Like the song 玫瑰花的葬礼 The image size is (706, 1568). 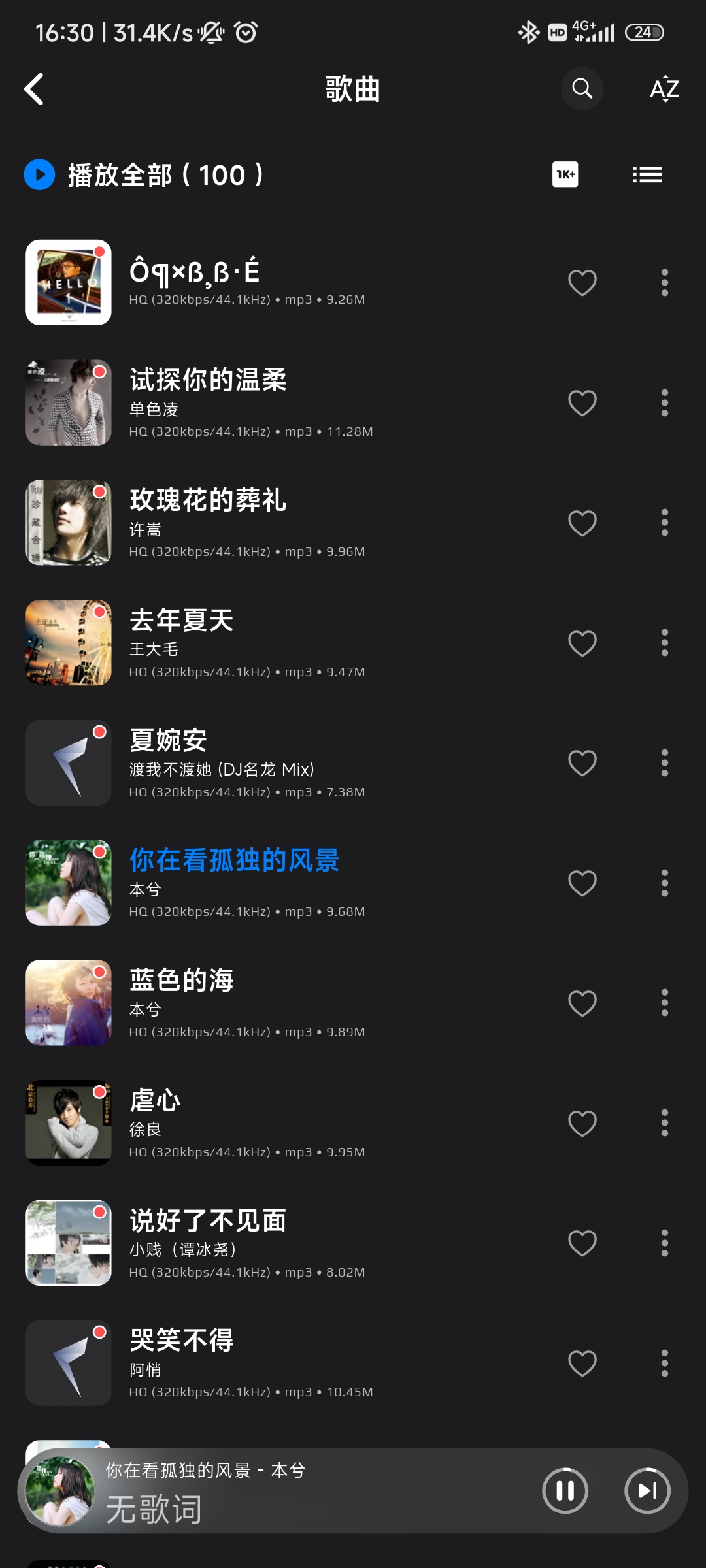pyautogui.click(x=582, y=523)
